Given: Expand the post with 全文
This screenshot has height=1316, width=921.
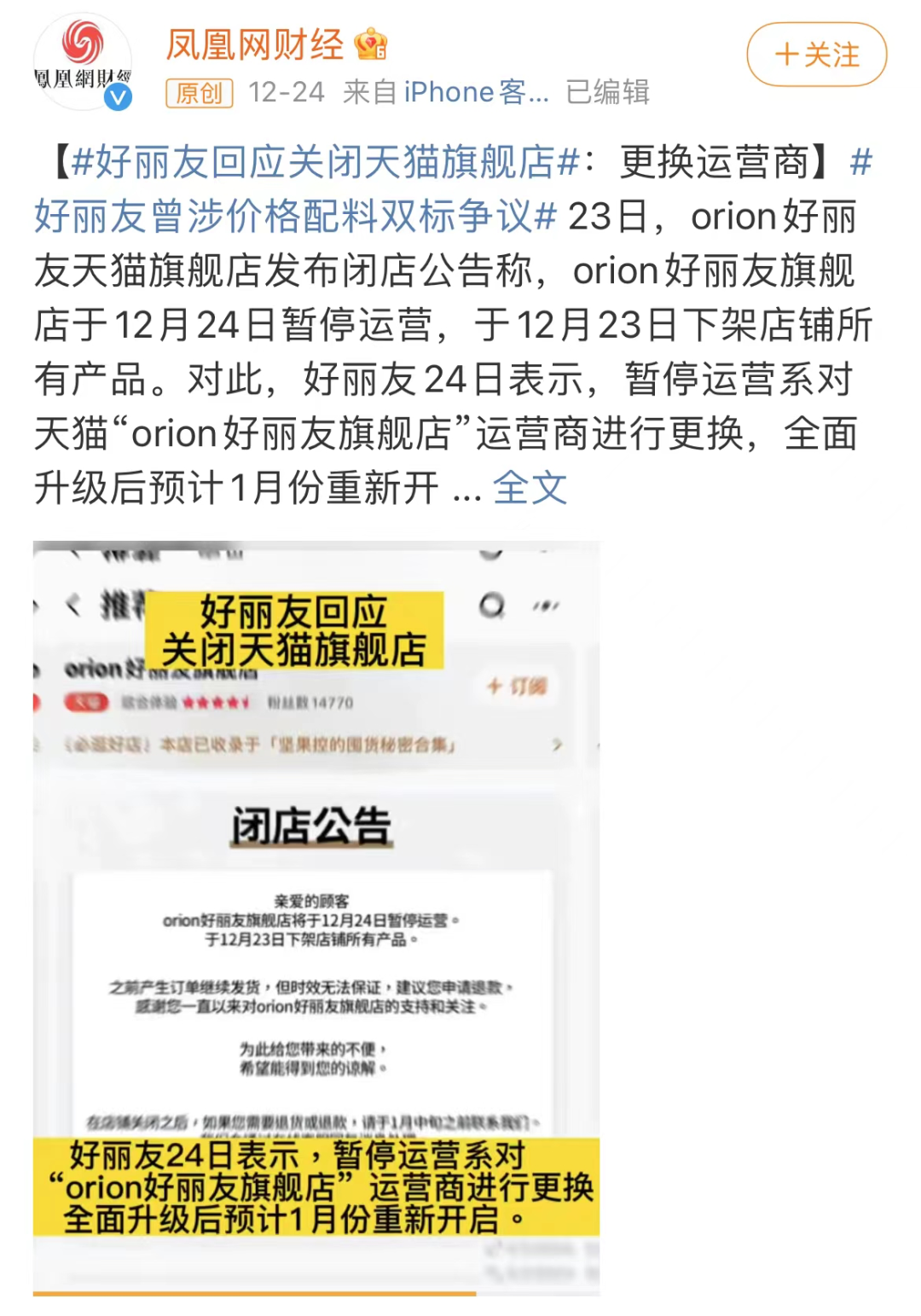Looking at the screenshot, I should 530,488.
